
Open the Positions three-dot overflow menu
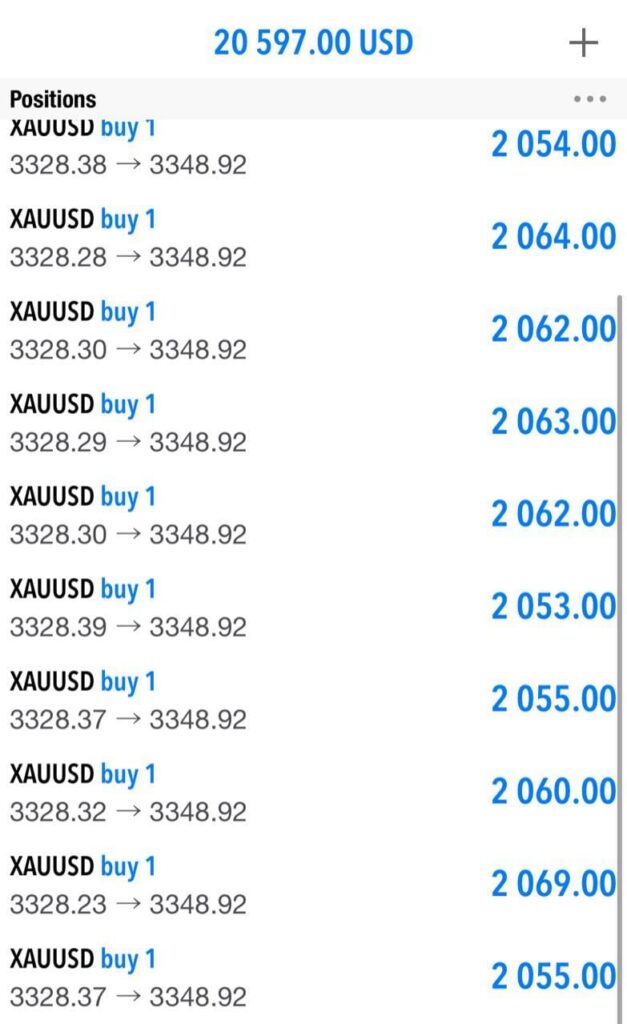tap(591, 99)
